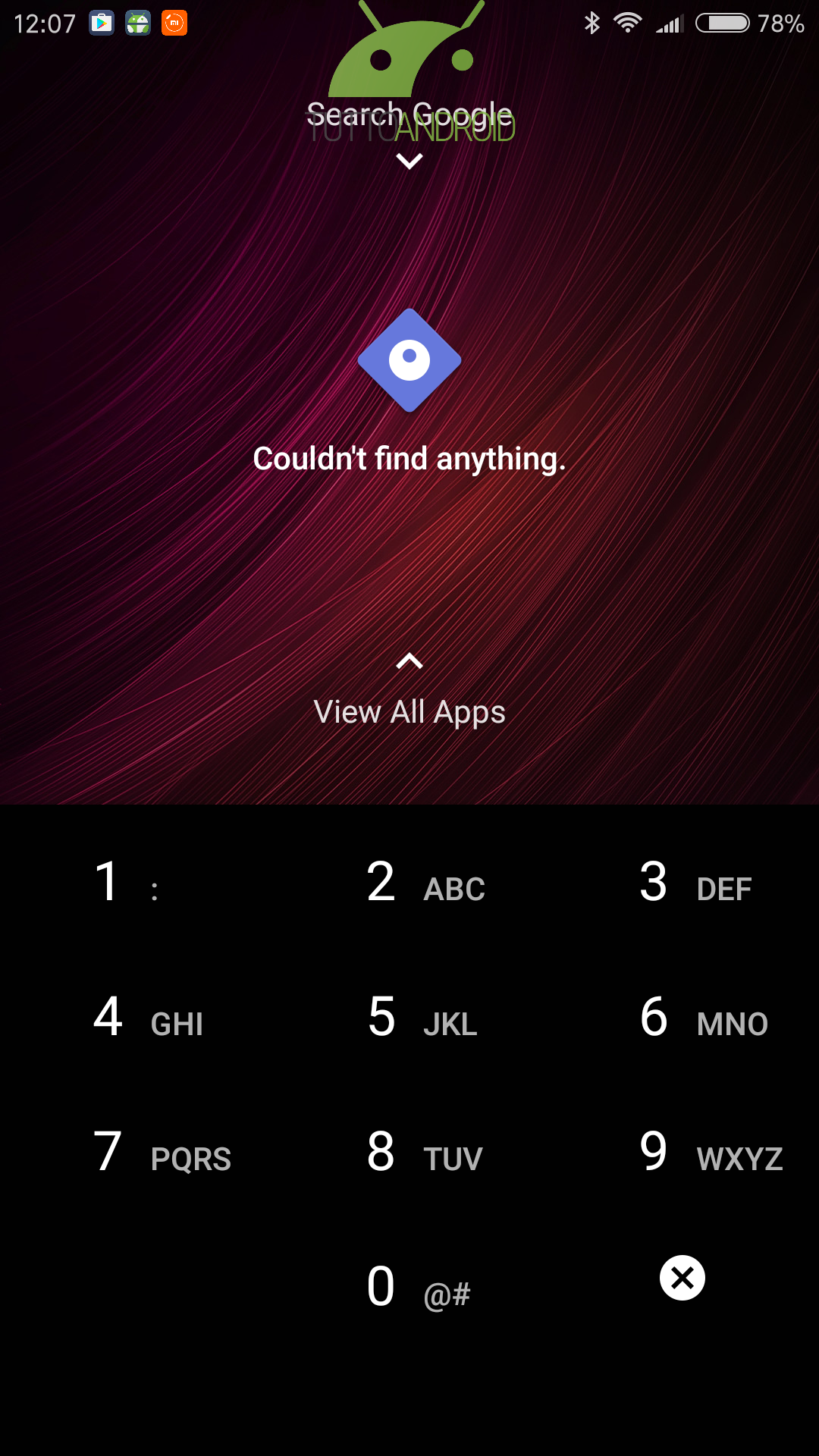Enter 7 PQRS on the keypad
Image resolution: width=819 pixels, height=1456 pixels.
[x=136, y=1153]
